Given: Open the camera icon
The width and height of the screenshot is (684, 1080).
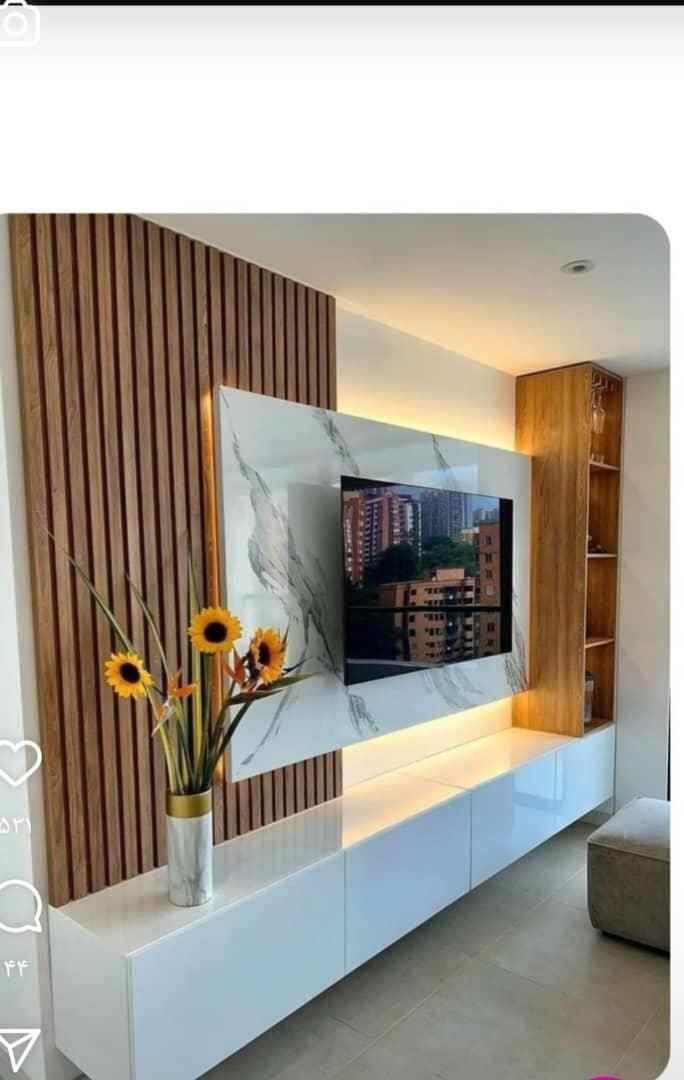Looking at the screenshot, I should 17,24.
